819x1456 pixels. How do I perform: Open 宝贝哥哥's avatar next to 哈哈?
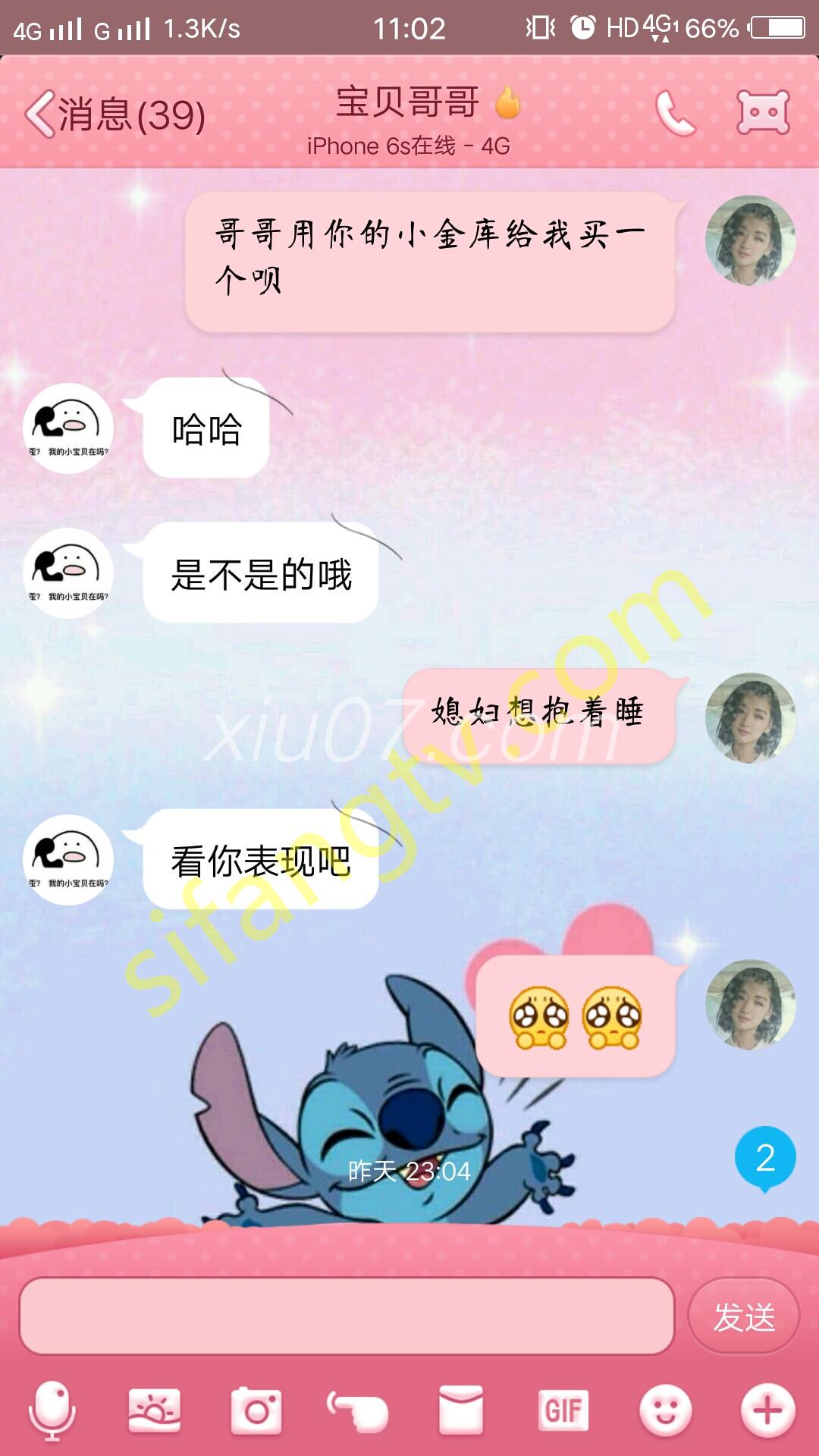[68, 428]
